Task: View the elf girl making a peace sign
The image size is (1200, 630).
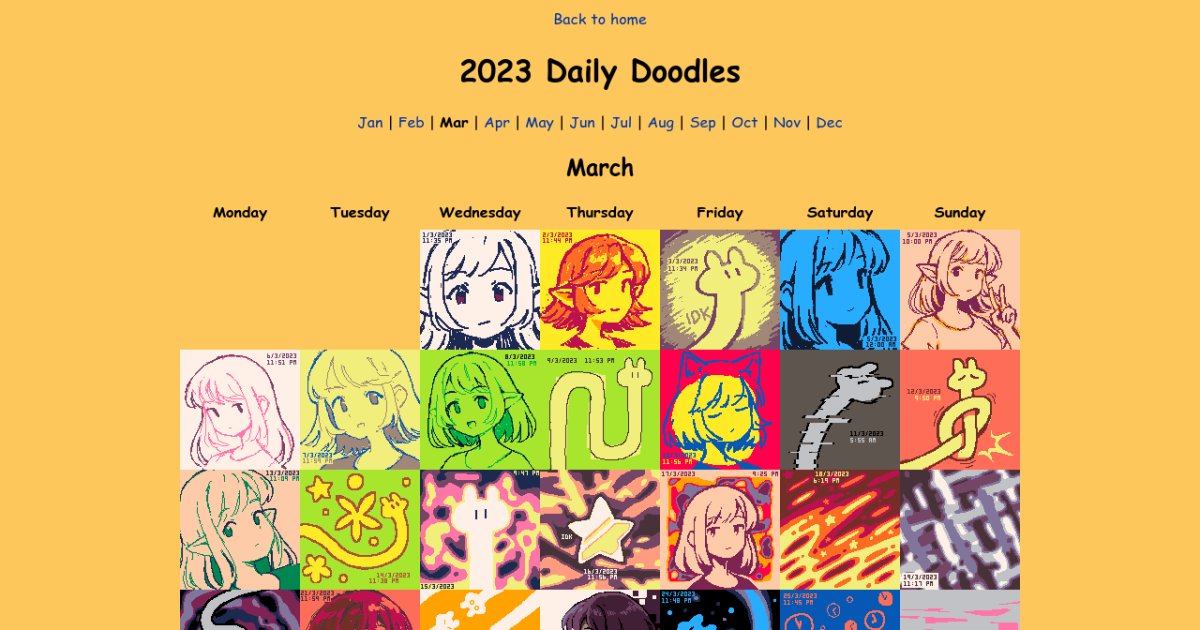Action: [960, 290]
